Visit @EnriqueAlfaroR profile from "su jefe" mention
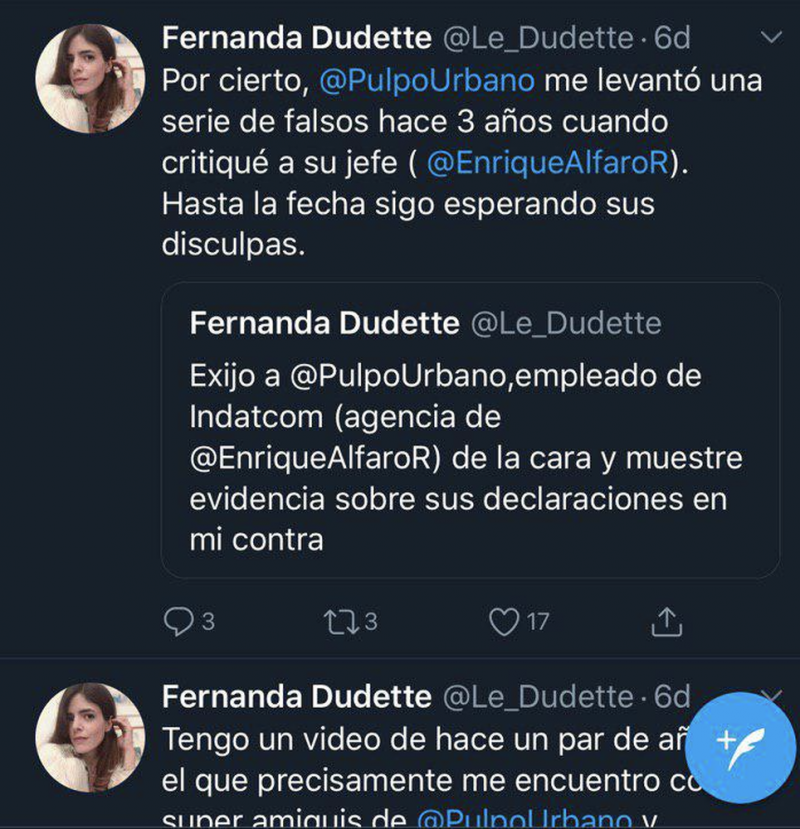The height and width of the screenshot is (829, 800). pos(546,163)
